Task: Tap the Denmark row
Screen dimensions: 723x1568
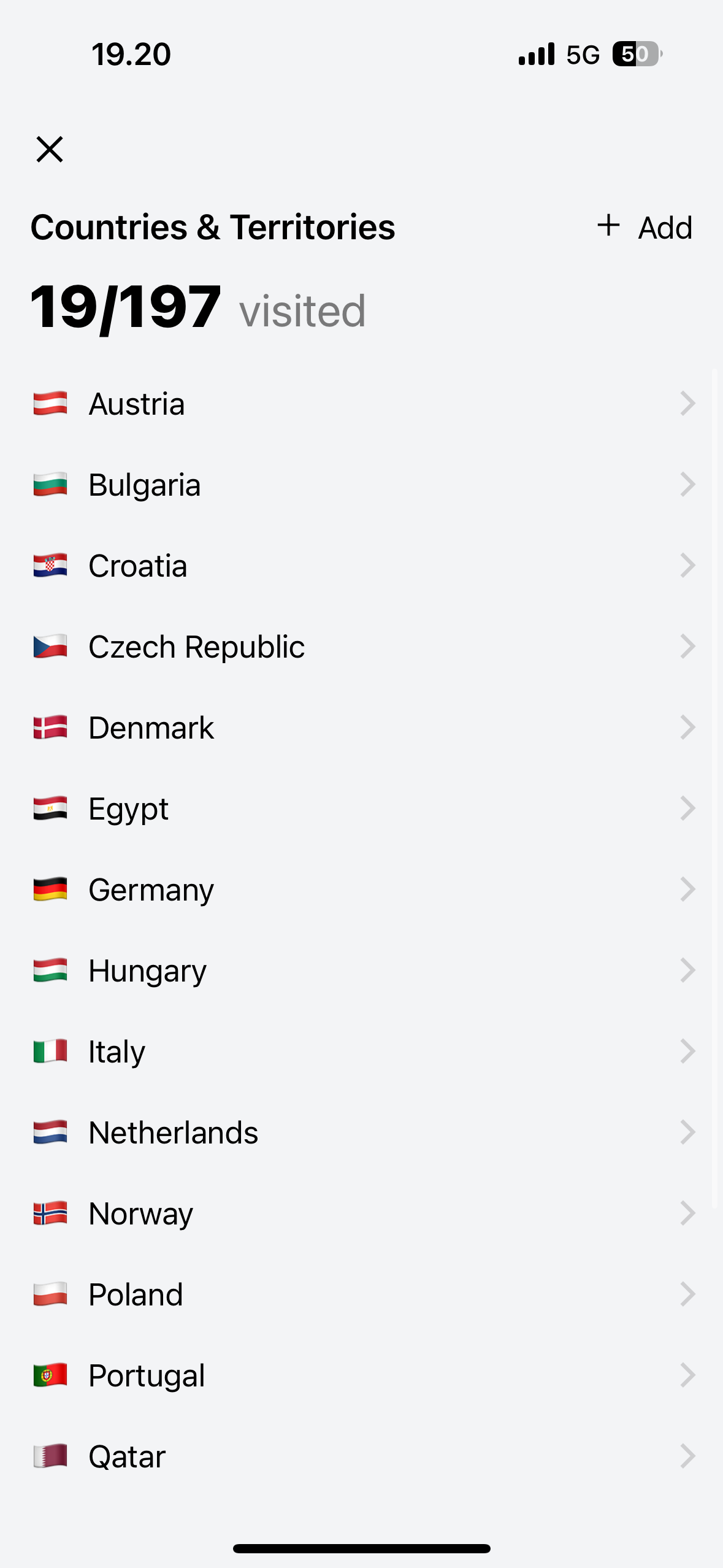Action: point(362,728)
